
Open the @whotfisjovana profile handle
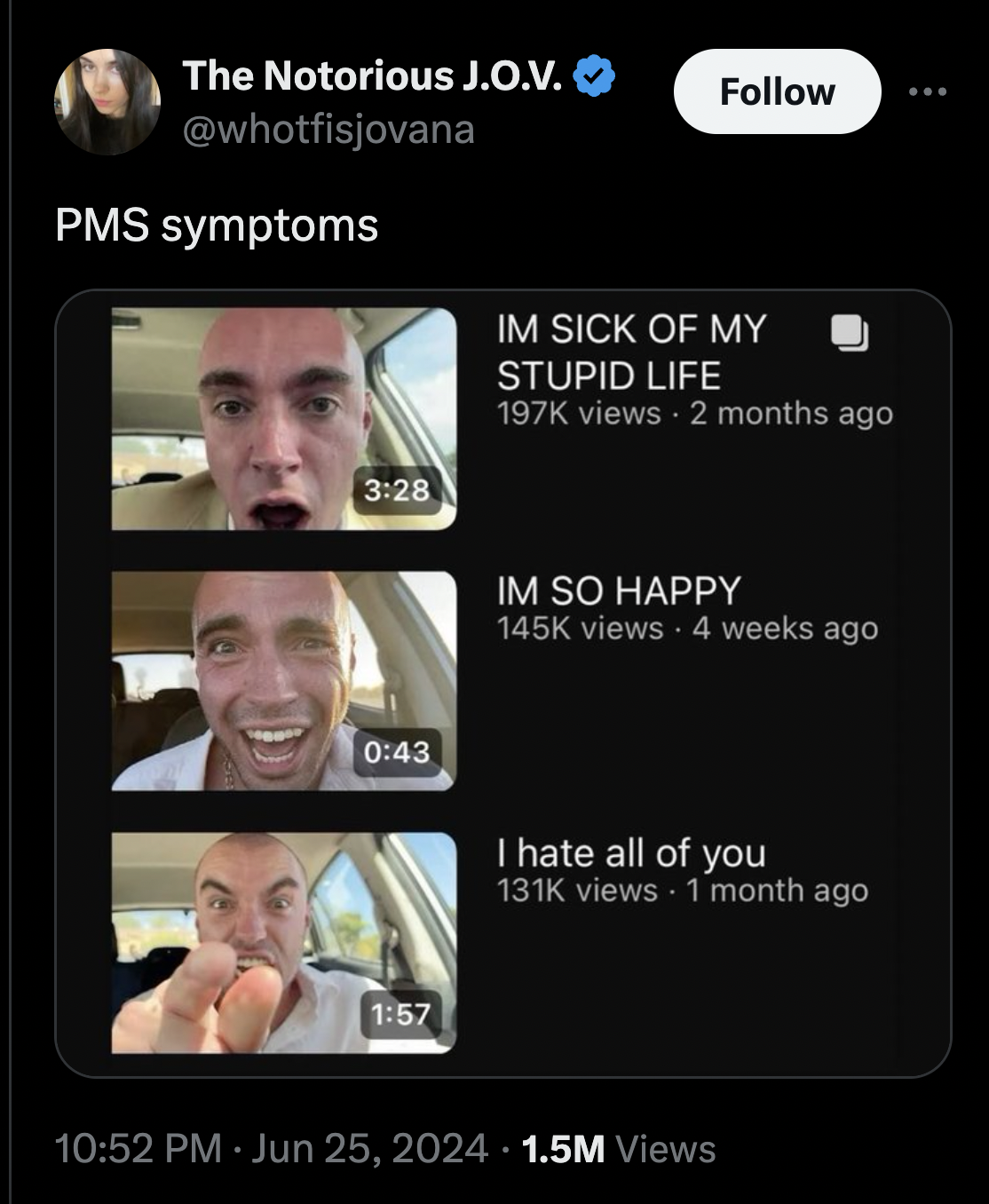[x=328, y=130]
